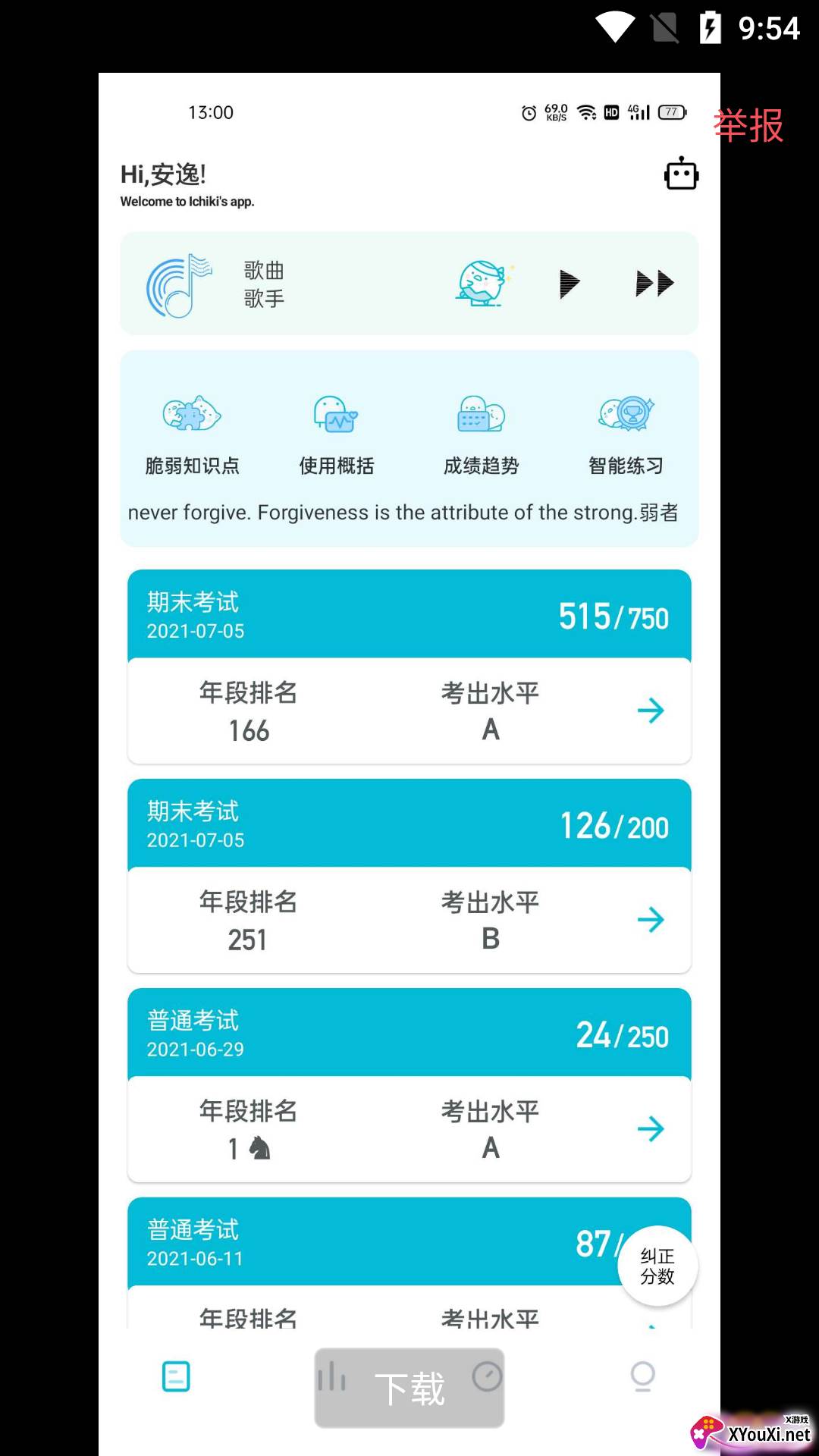Tap the red 举报 report link
Screen dimensions: 819x1456
[x=748, y=126]
